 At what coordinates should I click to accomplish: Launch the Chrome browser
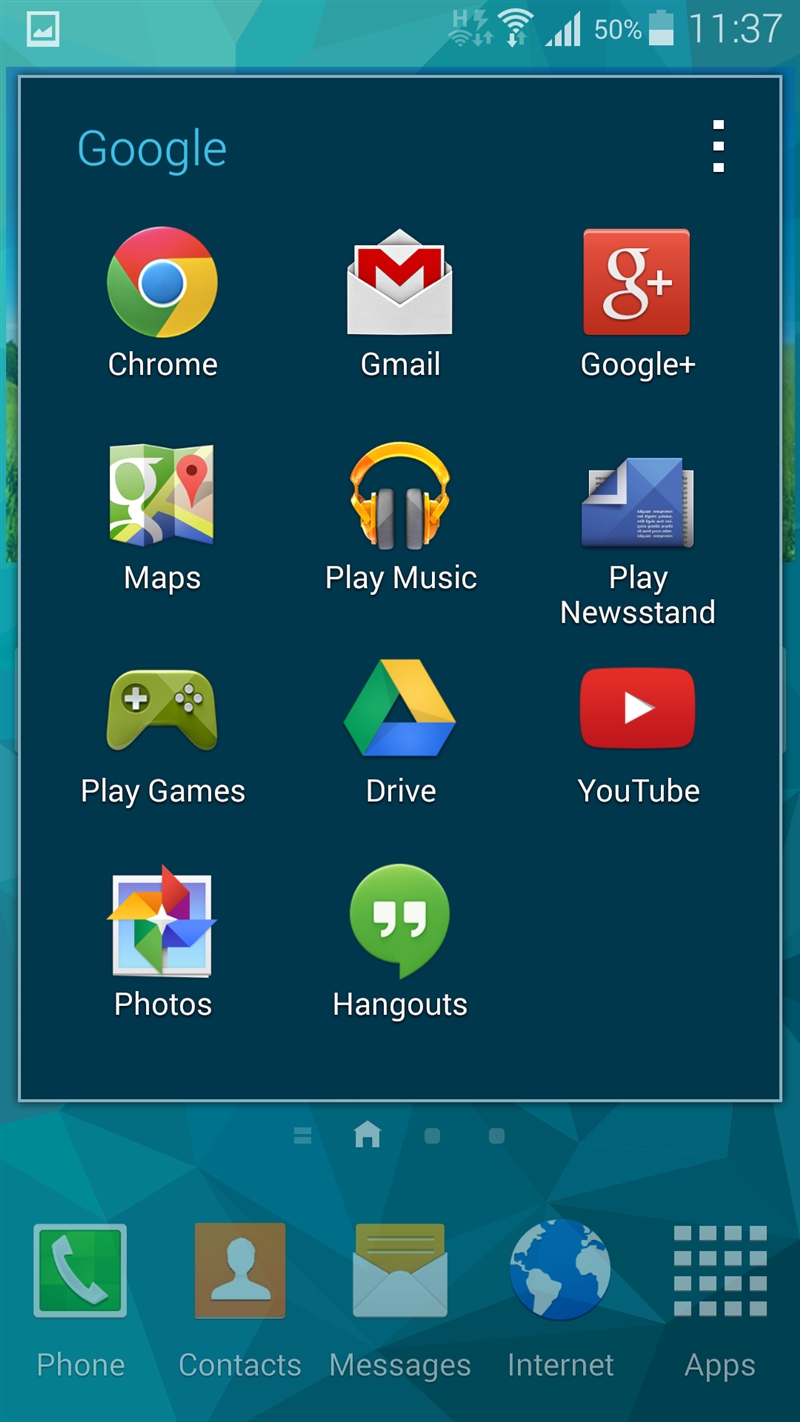point(162,283)
